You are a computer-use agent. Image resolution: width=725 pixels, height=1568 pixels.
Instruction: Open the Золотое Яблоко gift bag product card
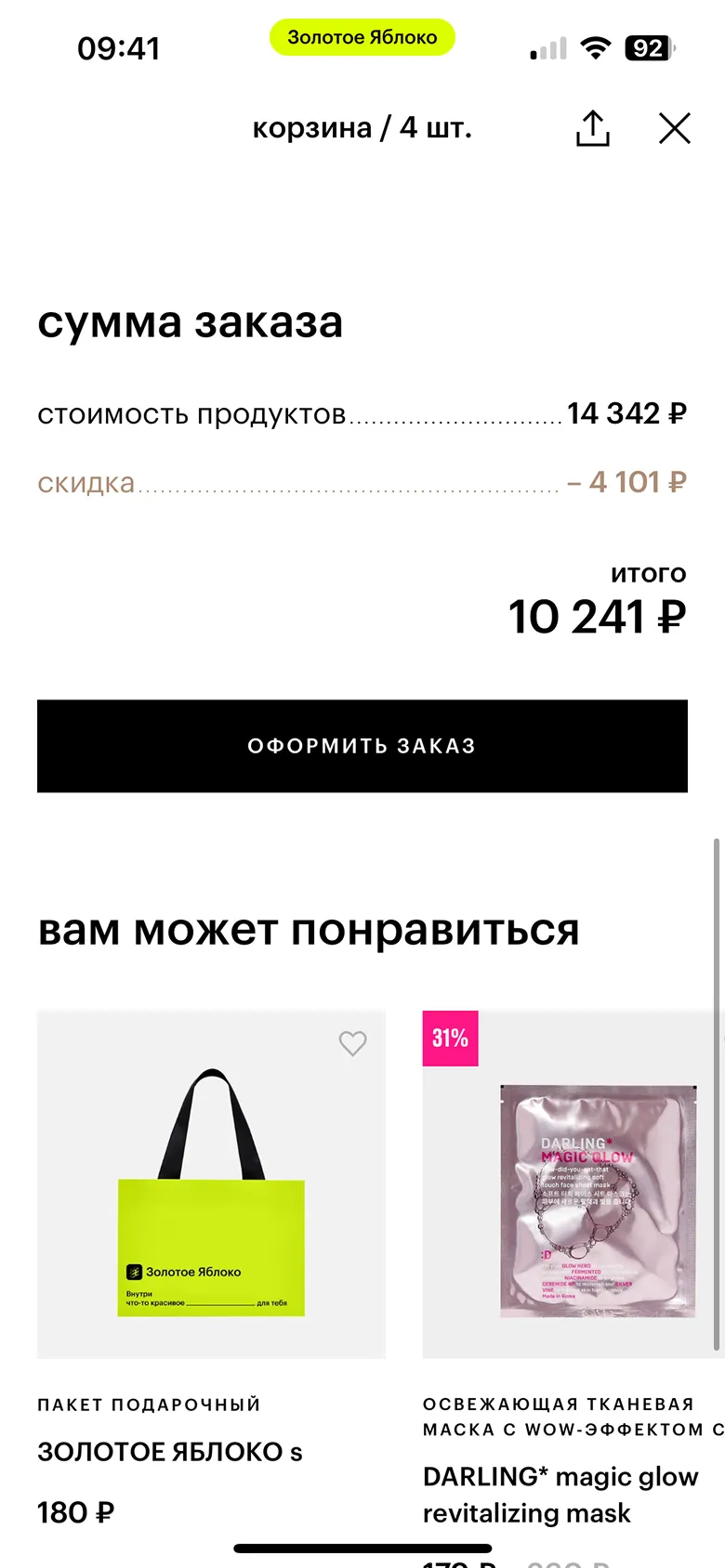point(211,1184)
